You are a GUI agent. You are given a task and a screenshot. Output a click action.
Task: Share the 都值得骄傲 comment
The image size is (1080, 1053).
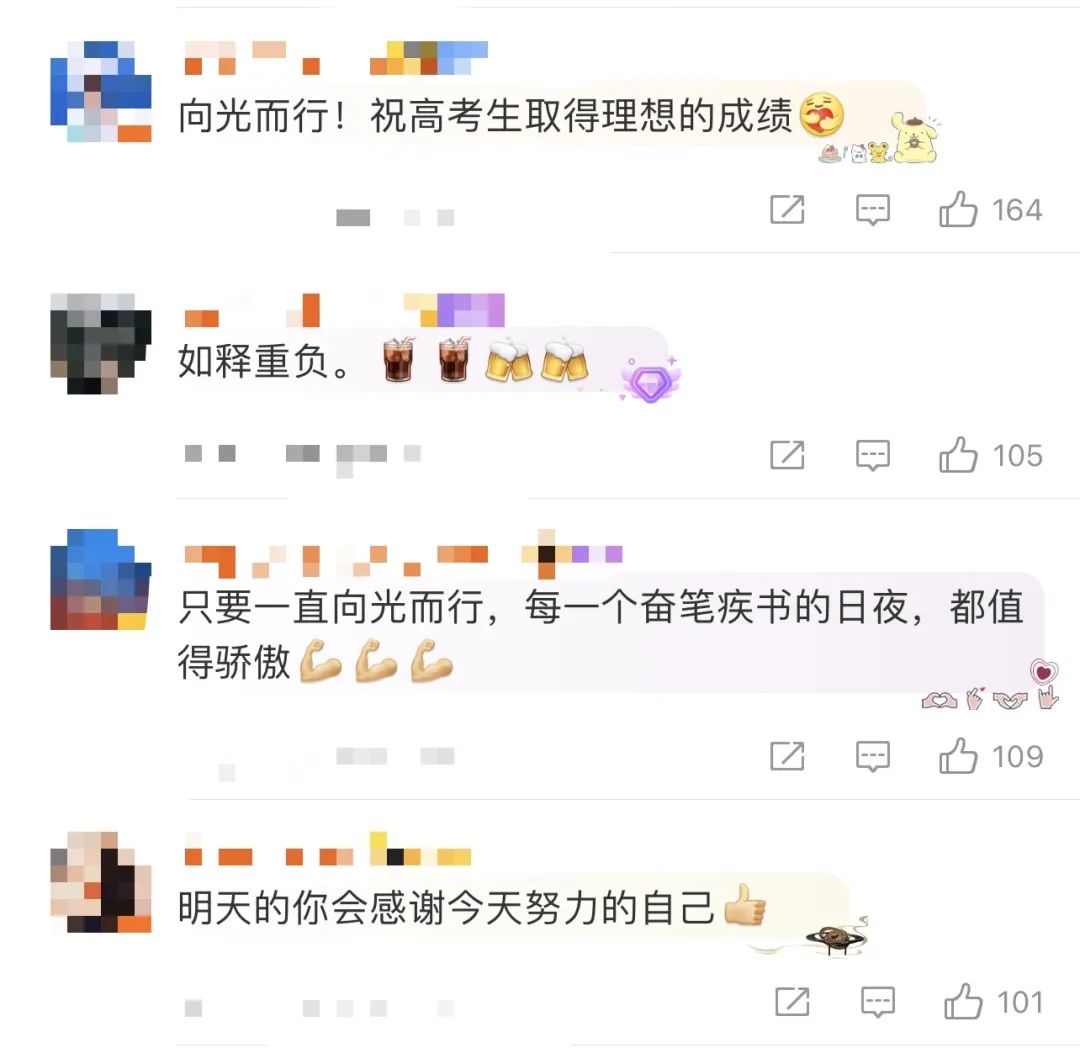[x=787, y=756]
